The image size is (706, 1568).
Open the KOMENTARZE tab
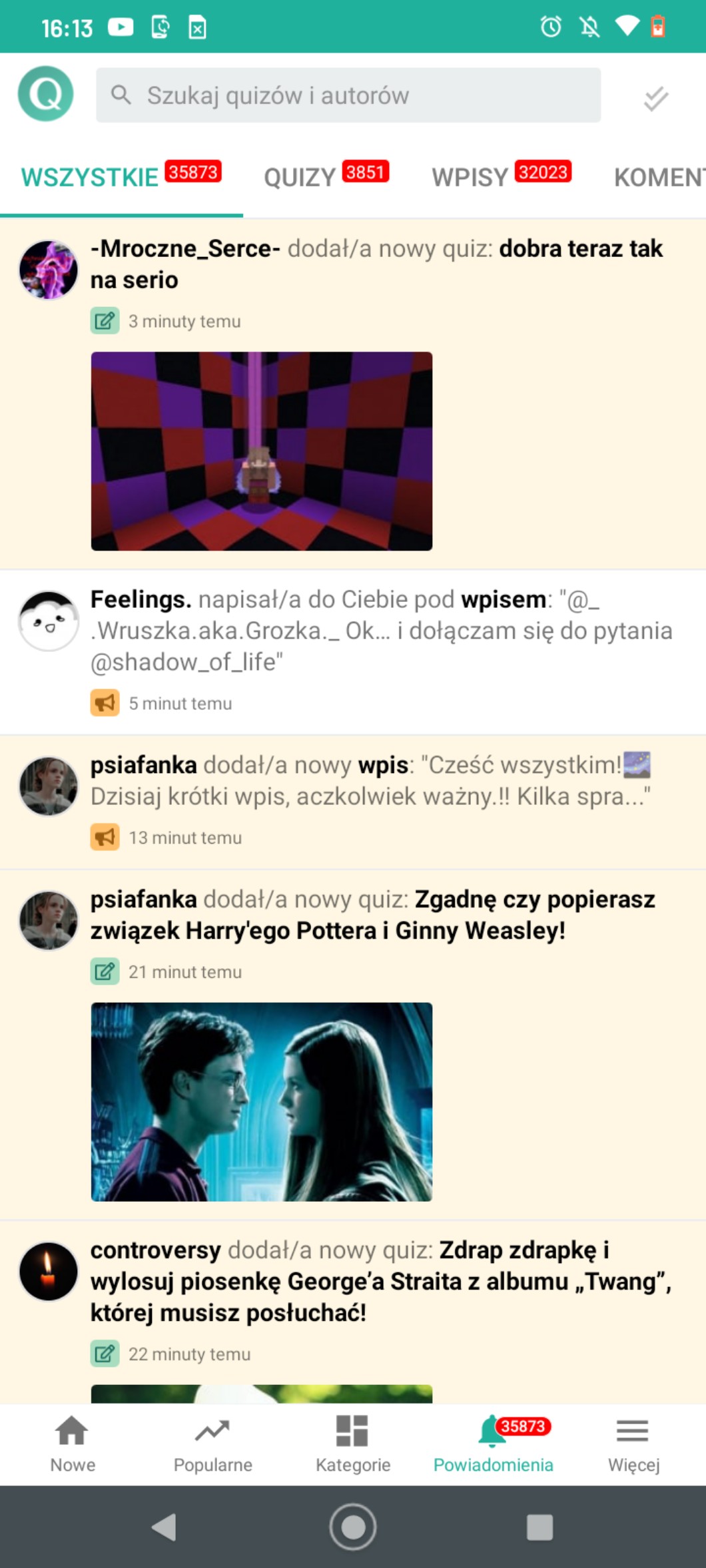click(659, 177)
